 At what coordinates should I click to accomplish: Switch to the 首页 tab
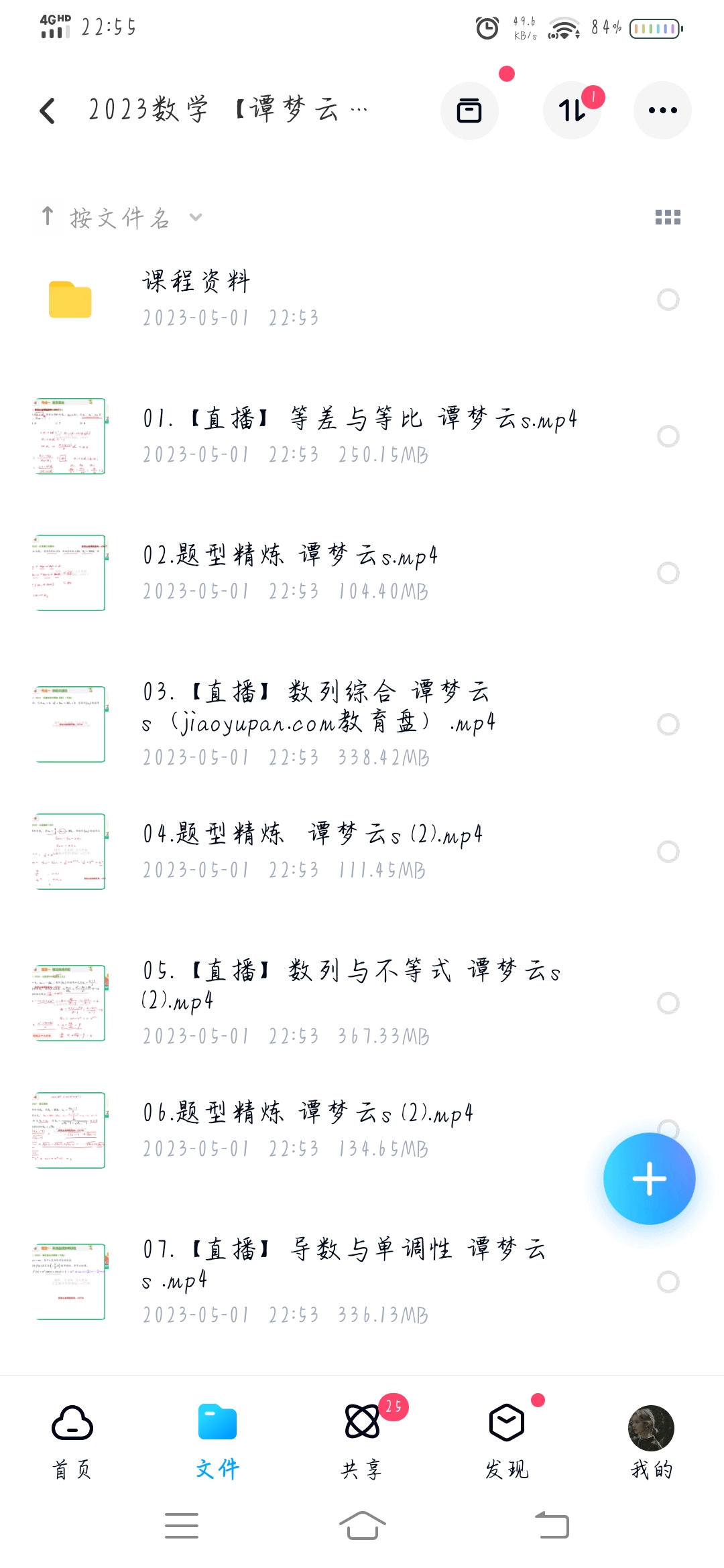pyautogui.click(x=72, y=1439)
